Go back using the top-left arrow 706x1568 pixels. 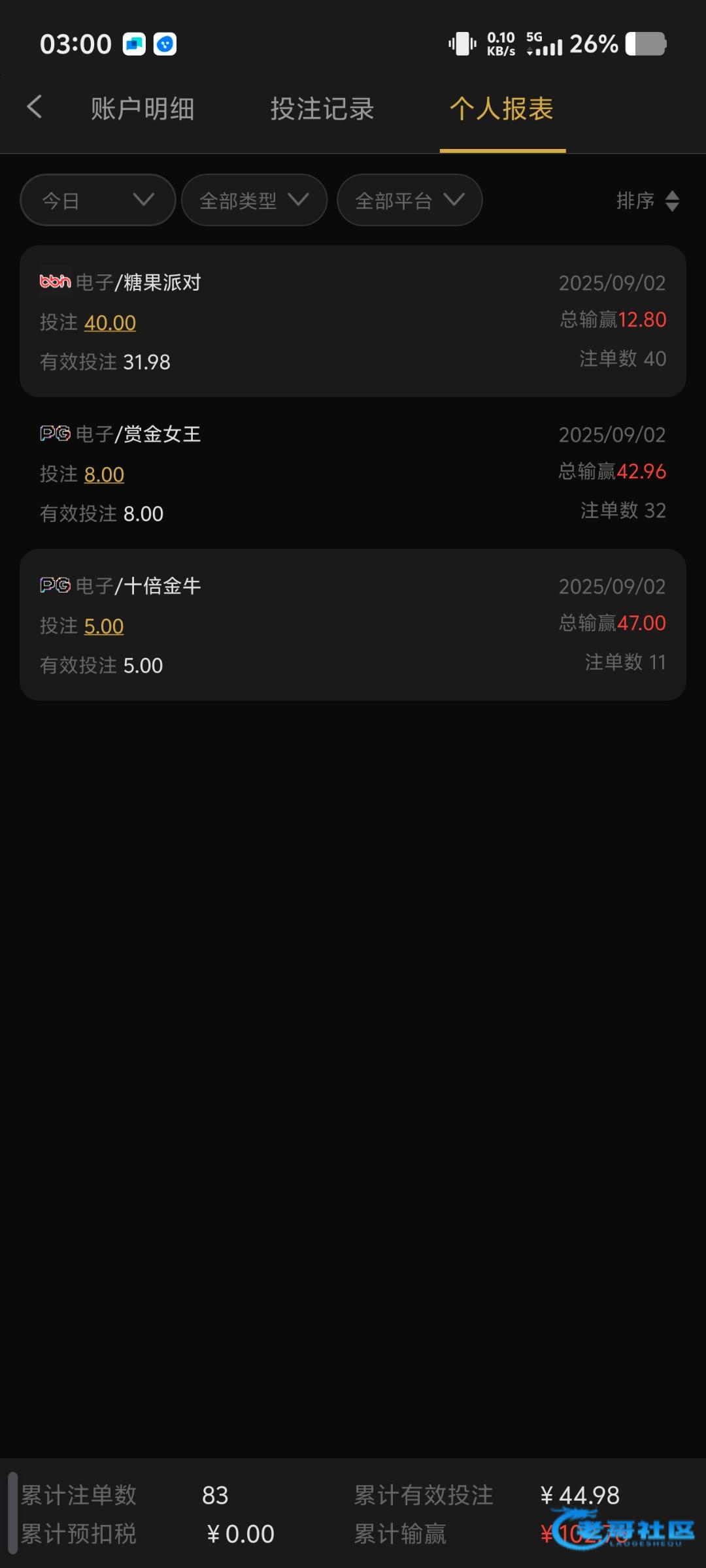(x=35, y=106)
